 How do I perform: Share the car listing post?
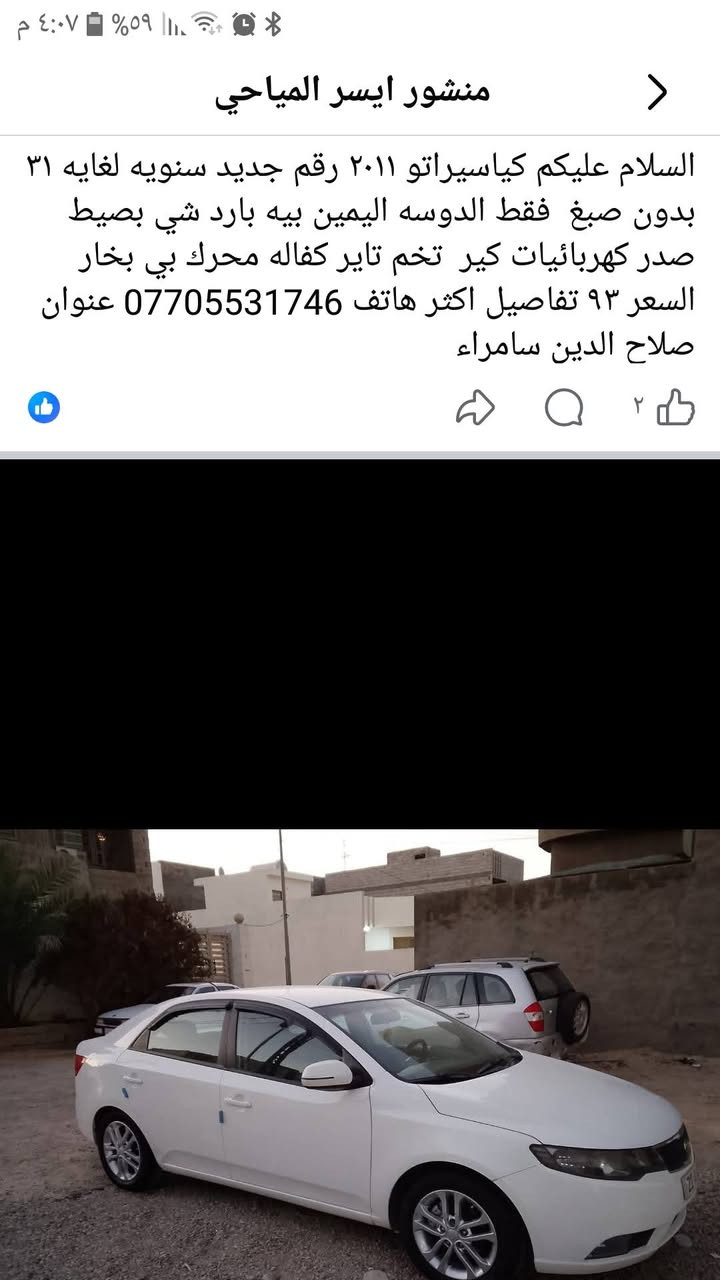475,407
